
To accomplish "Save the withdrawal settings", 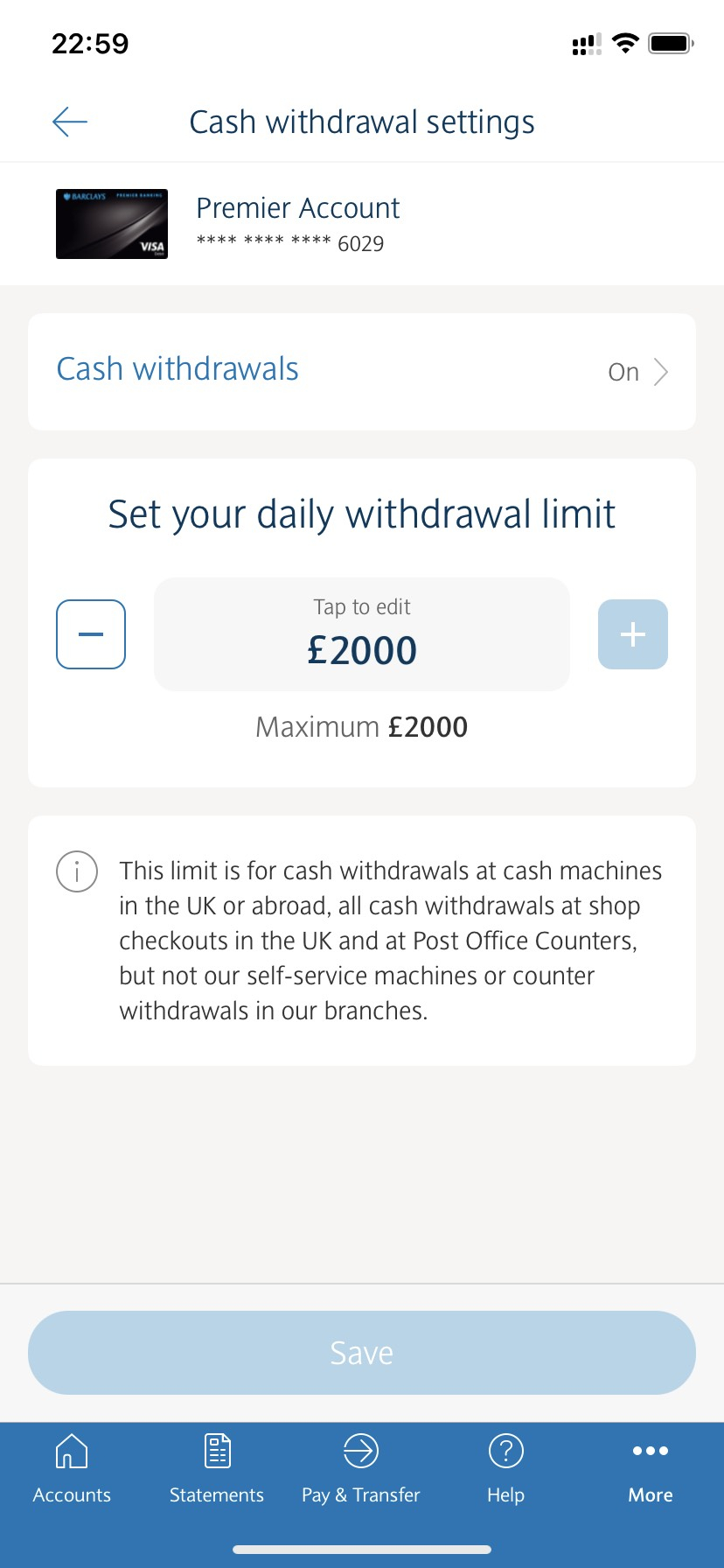I will (362, 1353).
